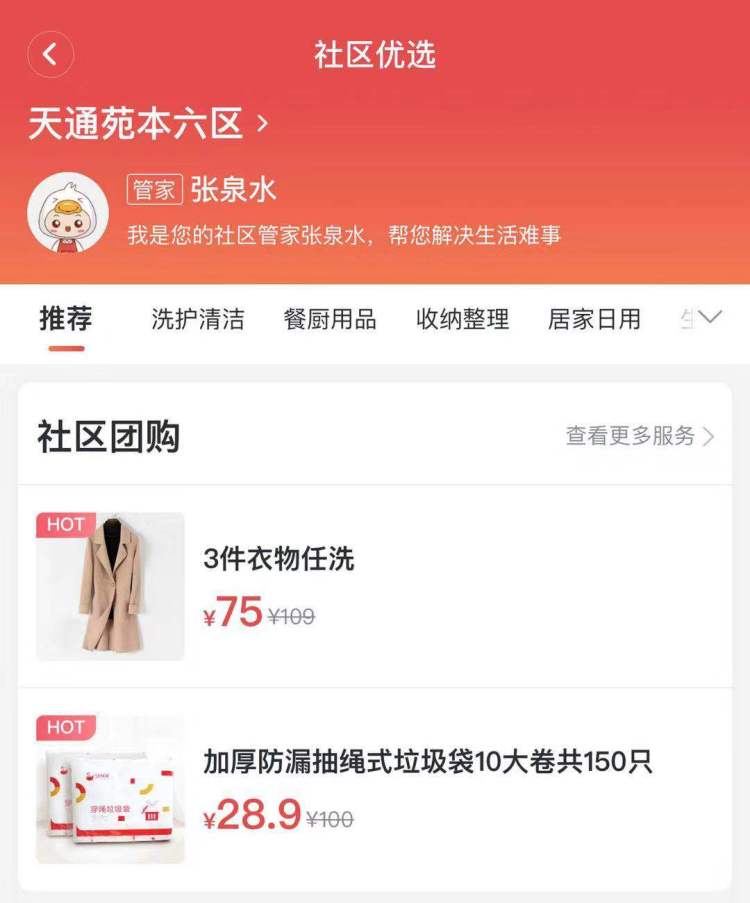Expand the full category list chevron
The width and height of the screenshot is (750, 903).
pyautogui.click(x=709, y=318)
